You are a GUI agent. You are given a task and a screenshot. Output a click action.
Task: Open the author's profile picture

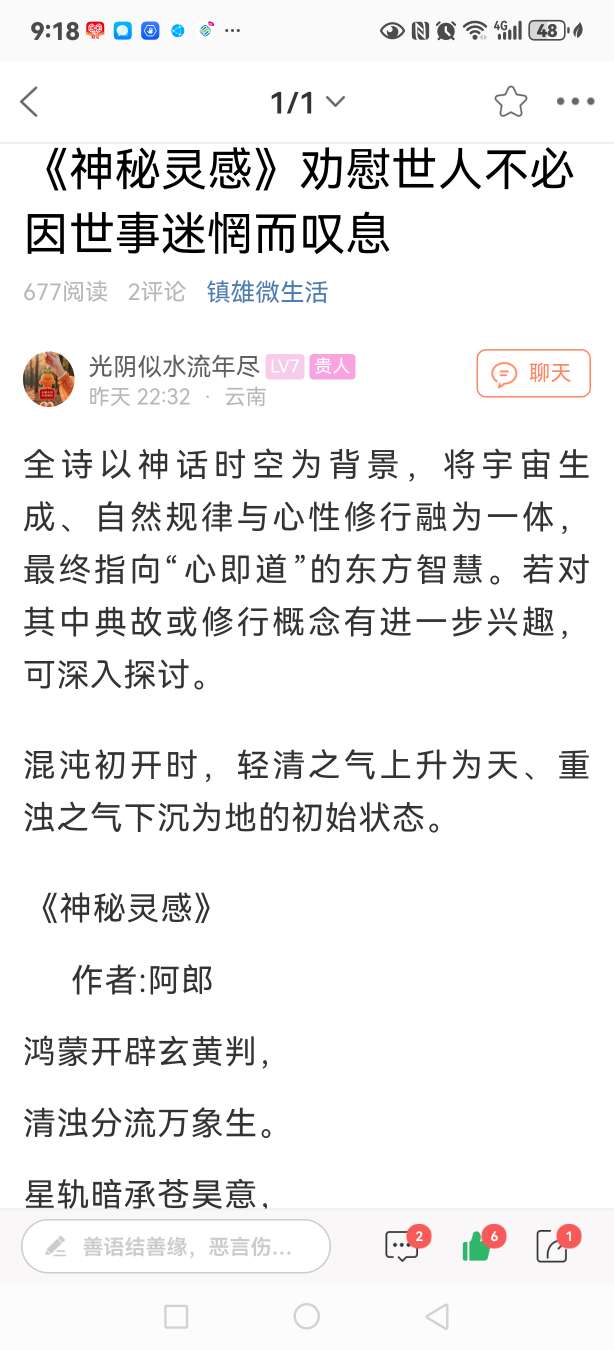(49, 379)
